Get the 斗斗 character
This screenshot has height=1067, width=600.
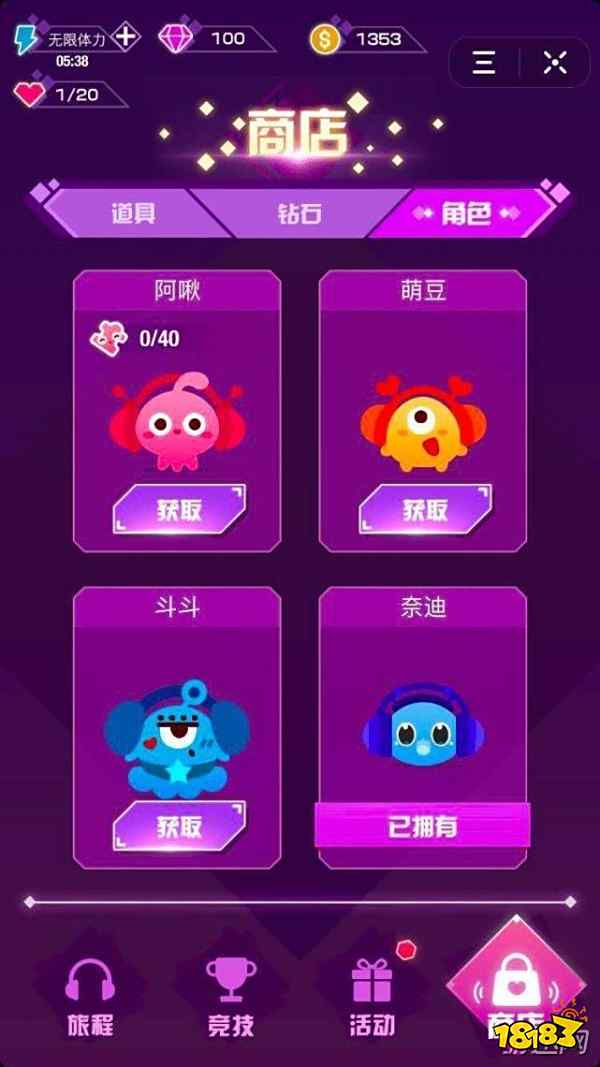point(179,826)
